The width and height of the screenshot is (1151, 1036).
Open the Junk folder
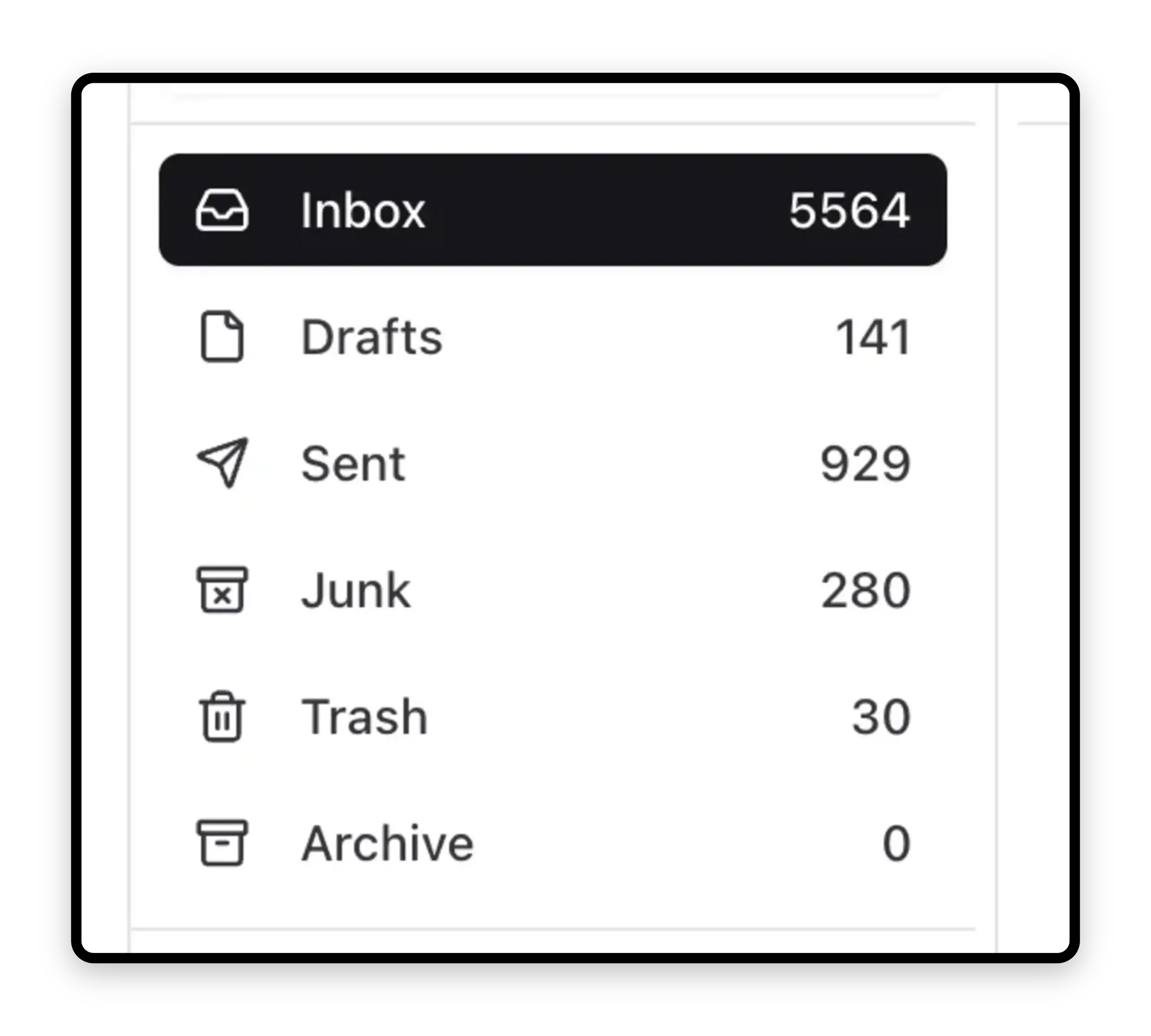(x=552, y=590)
